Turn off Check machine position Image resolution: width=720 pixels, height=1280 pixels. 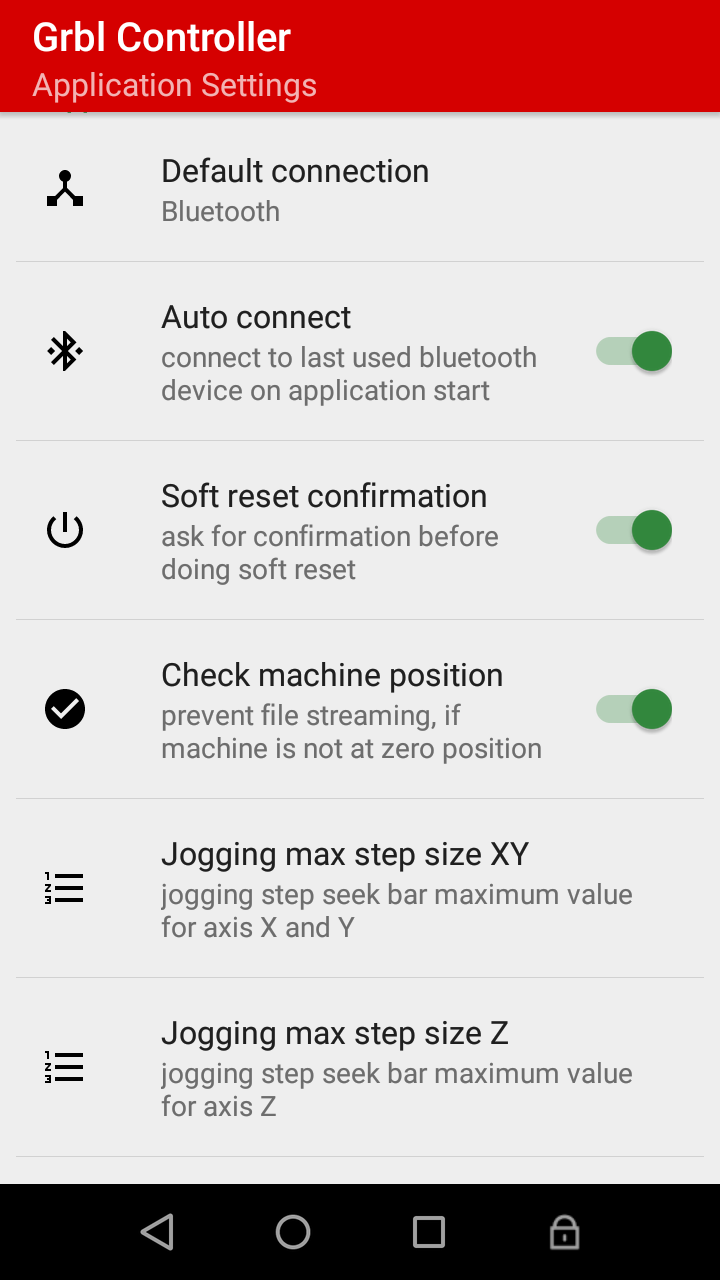click(634, 710)
